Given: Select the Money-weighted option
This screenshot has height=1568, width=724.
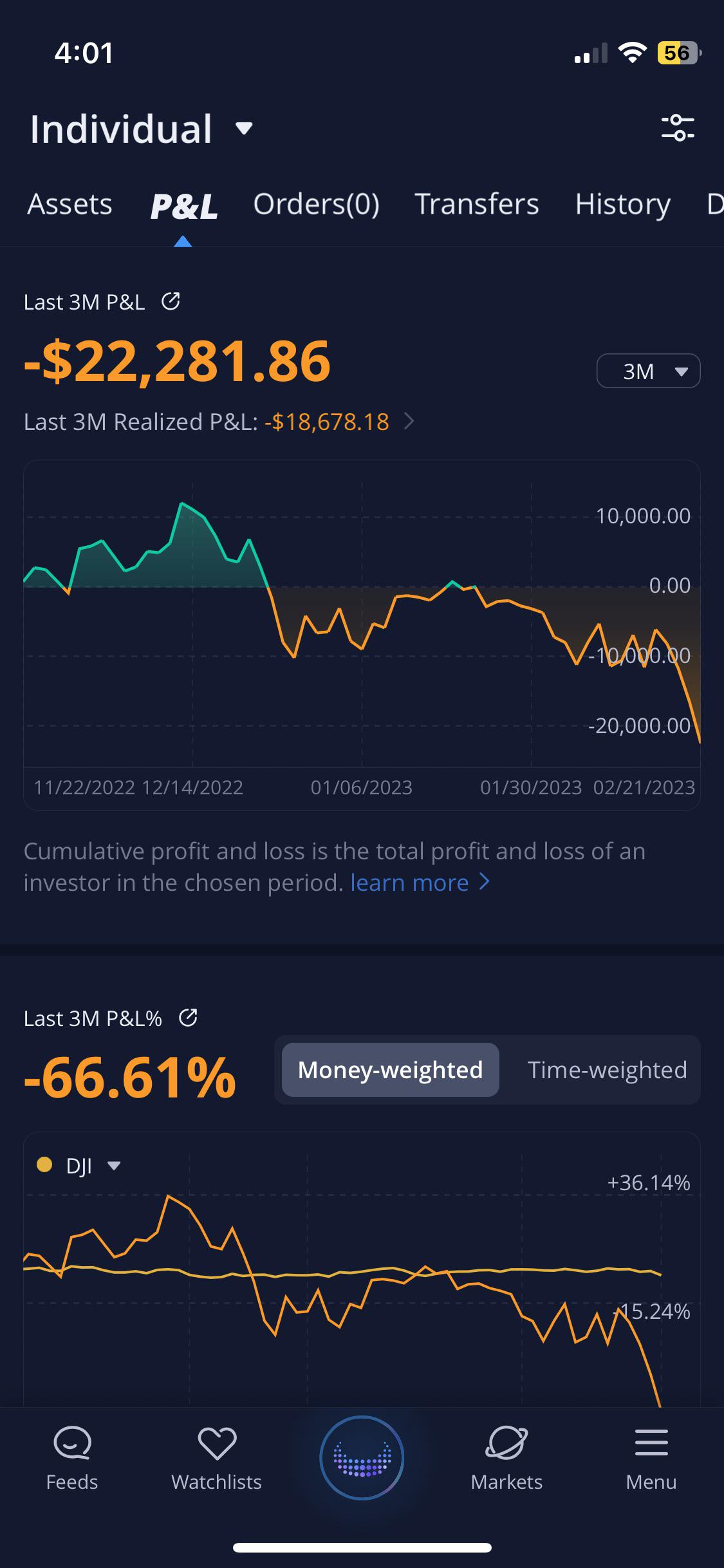Looking at the screenshot, I should click(x=390, y=1070).
